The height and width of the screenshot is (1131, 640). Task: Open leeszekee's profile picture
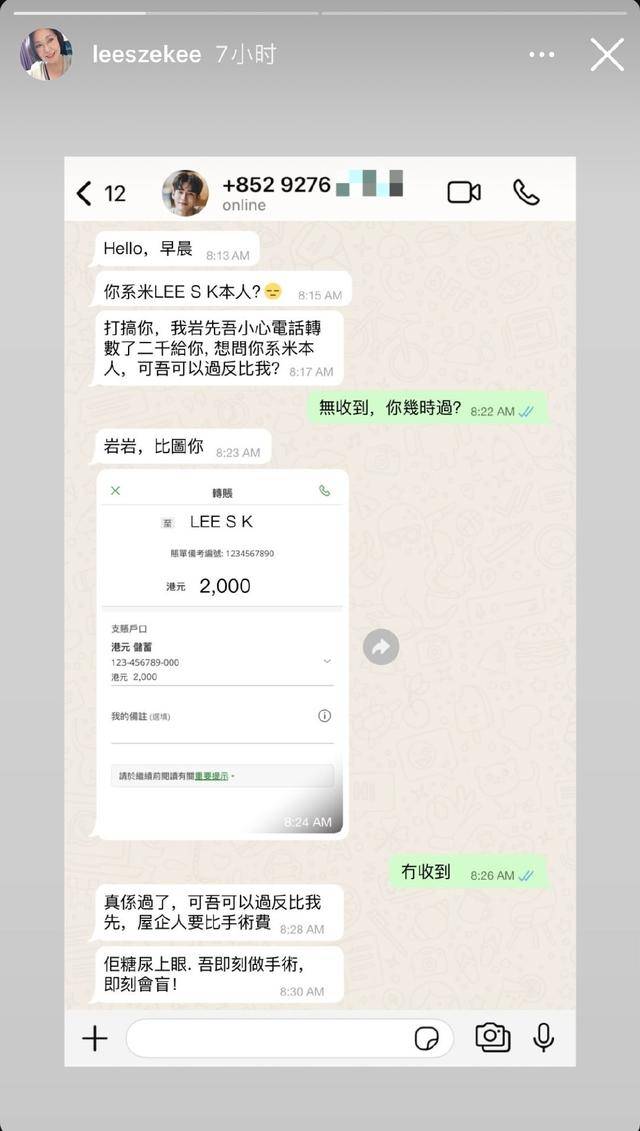46,54
